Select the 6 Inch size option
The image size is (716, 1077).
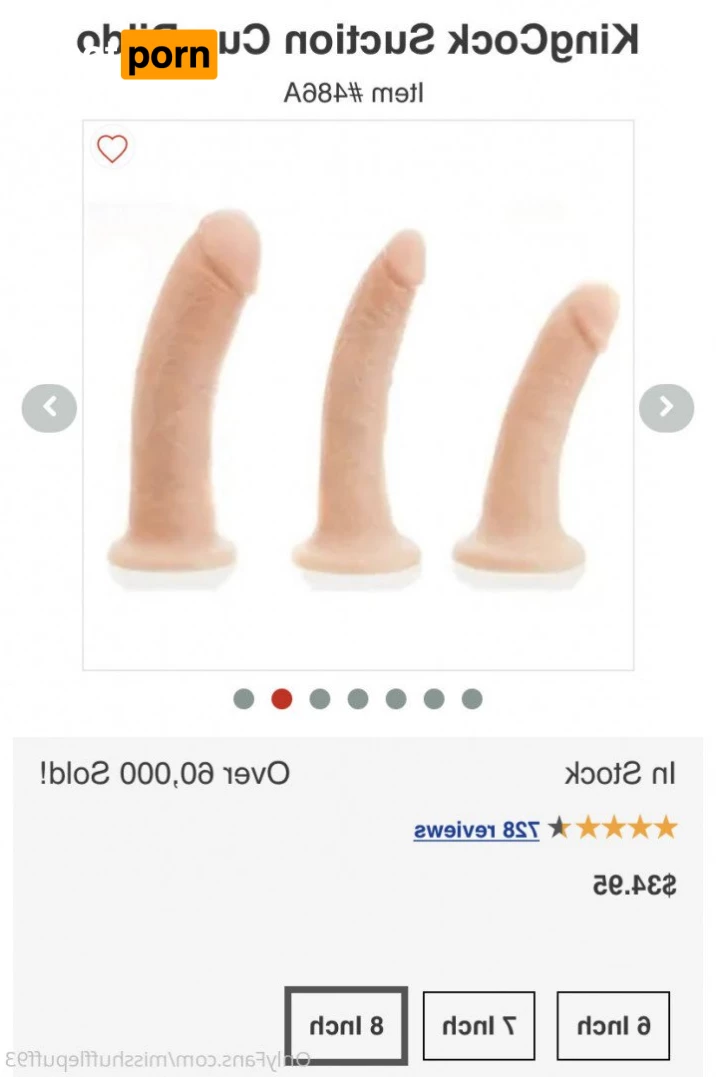click(612, 1025)
